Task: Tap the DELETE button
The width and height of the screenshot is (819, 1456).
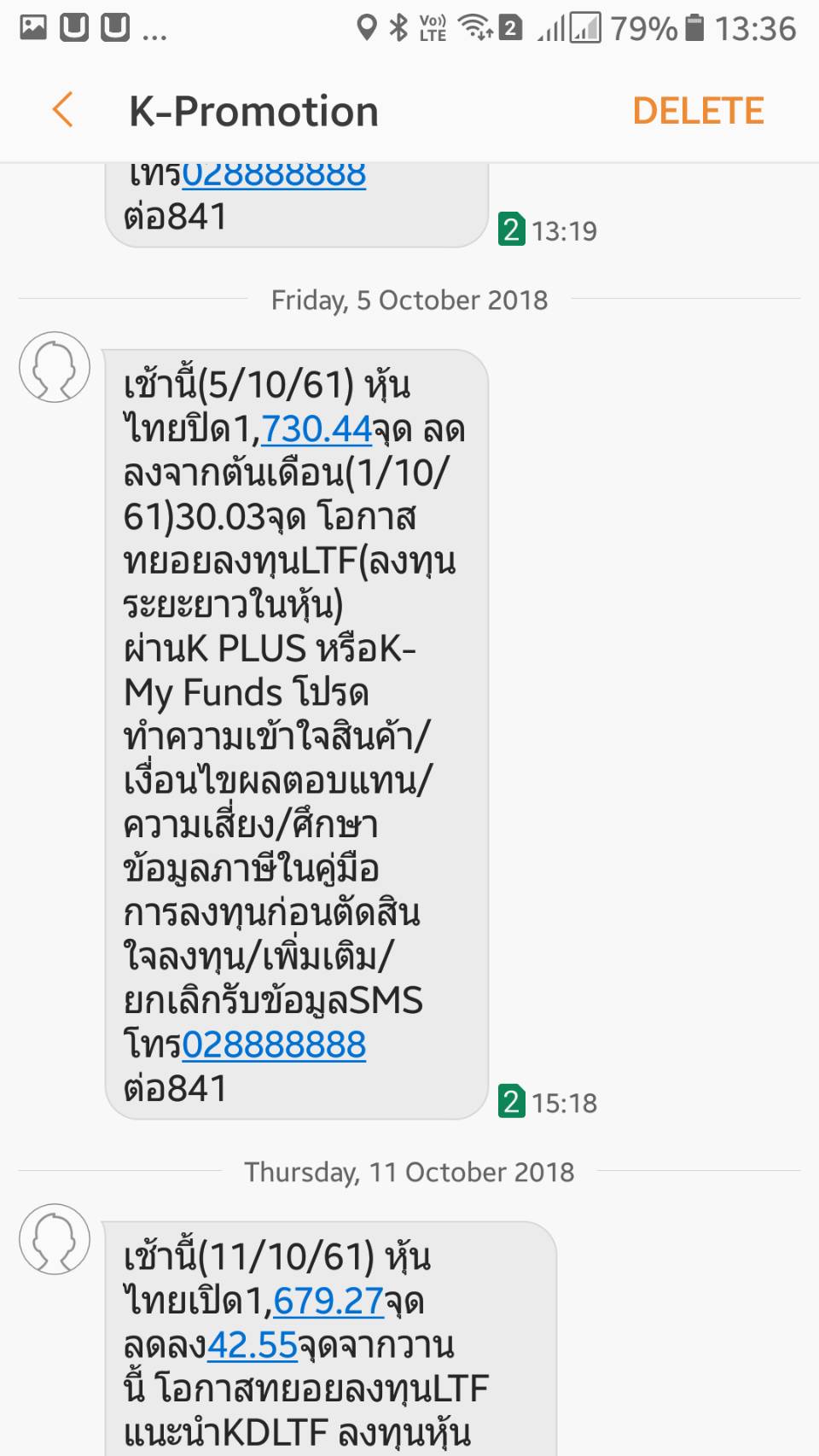Action: coord(698,111)
